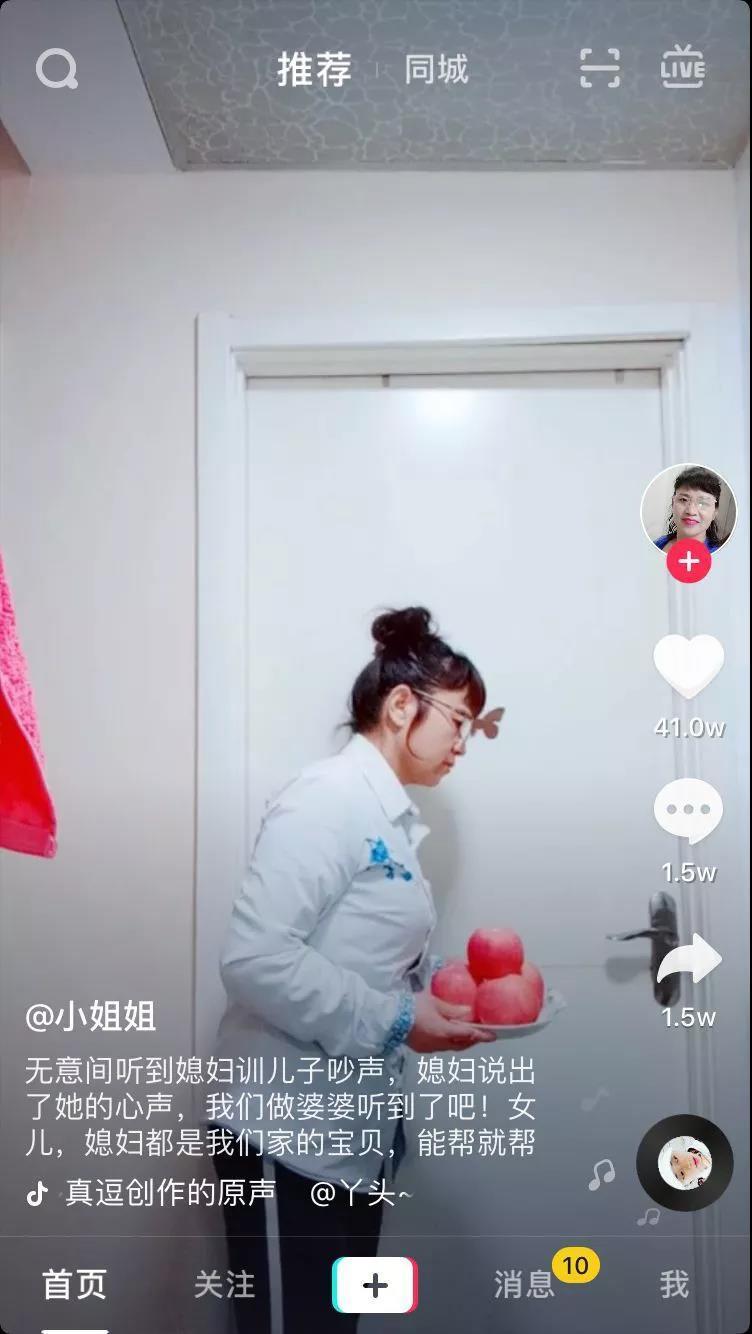Screen dimensions: 752x1334
Task: Select the 推荐 tab
Action: 314,70
